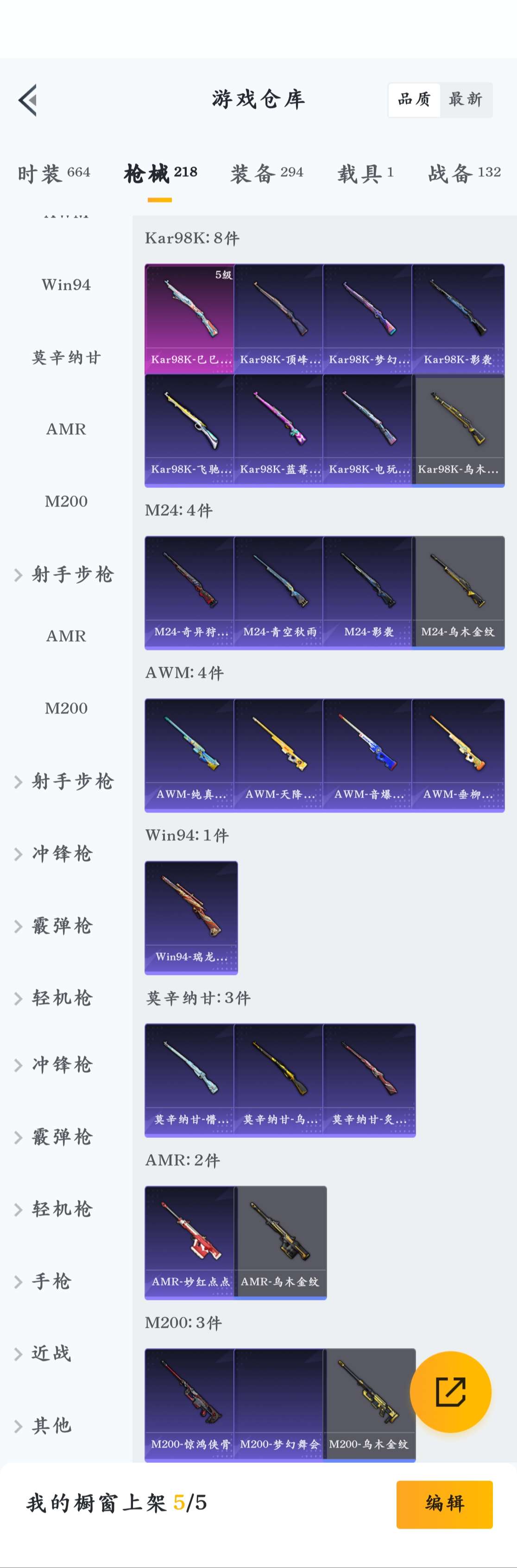517x1568 pixels.
Task: Expand the 近战 category
Action: click(52, 1353)
